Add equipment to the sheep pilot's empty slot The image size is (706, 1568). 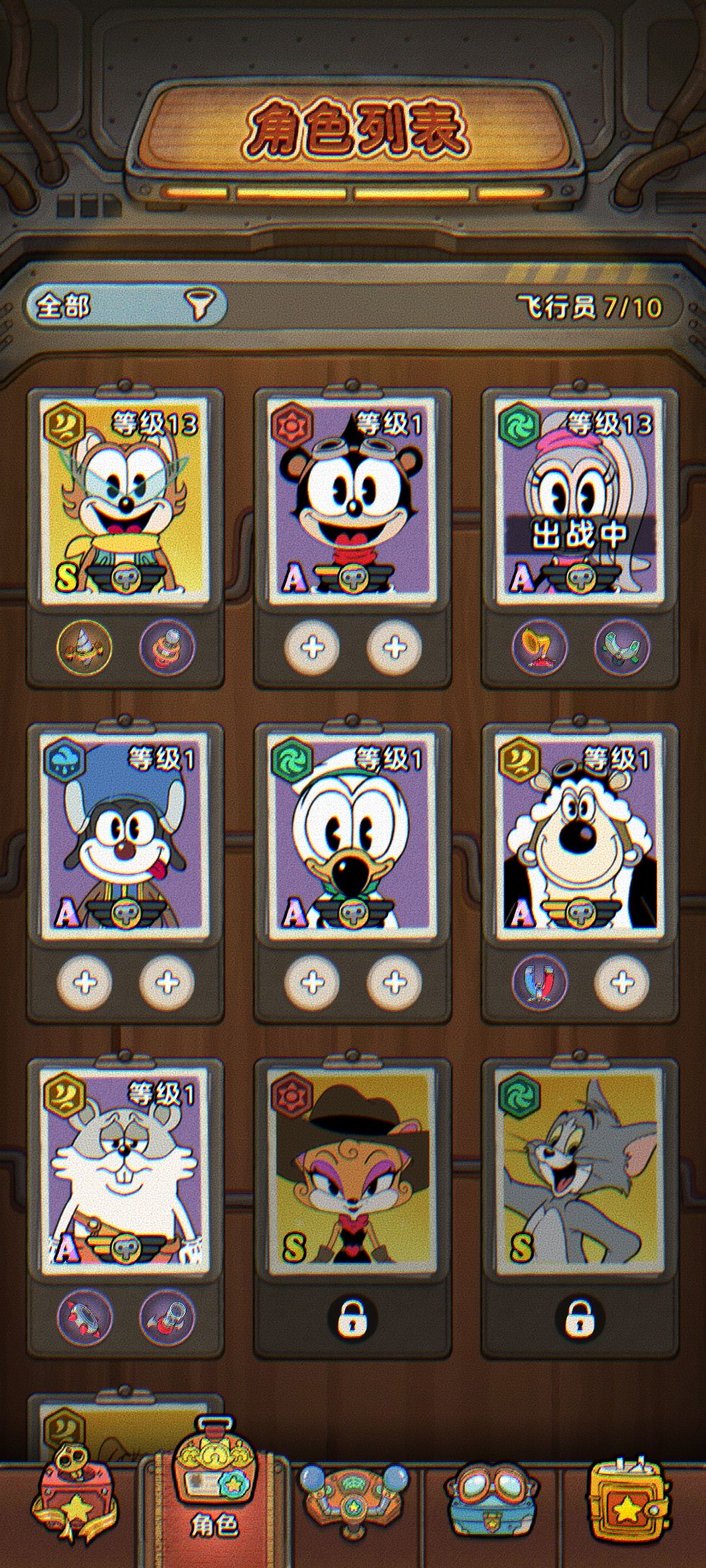(622, 982)
